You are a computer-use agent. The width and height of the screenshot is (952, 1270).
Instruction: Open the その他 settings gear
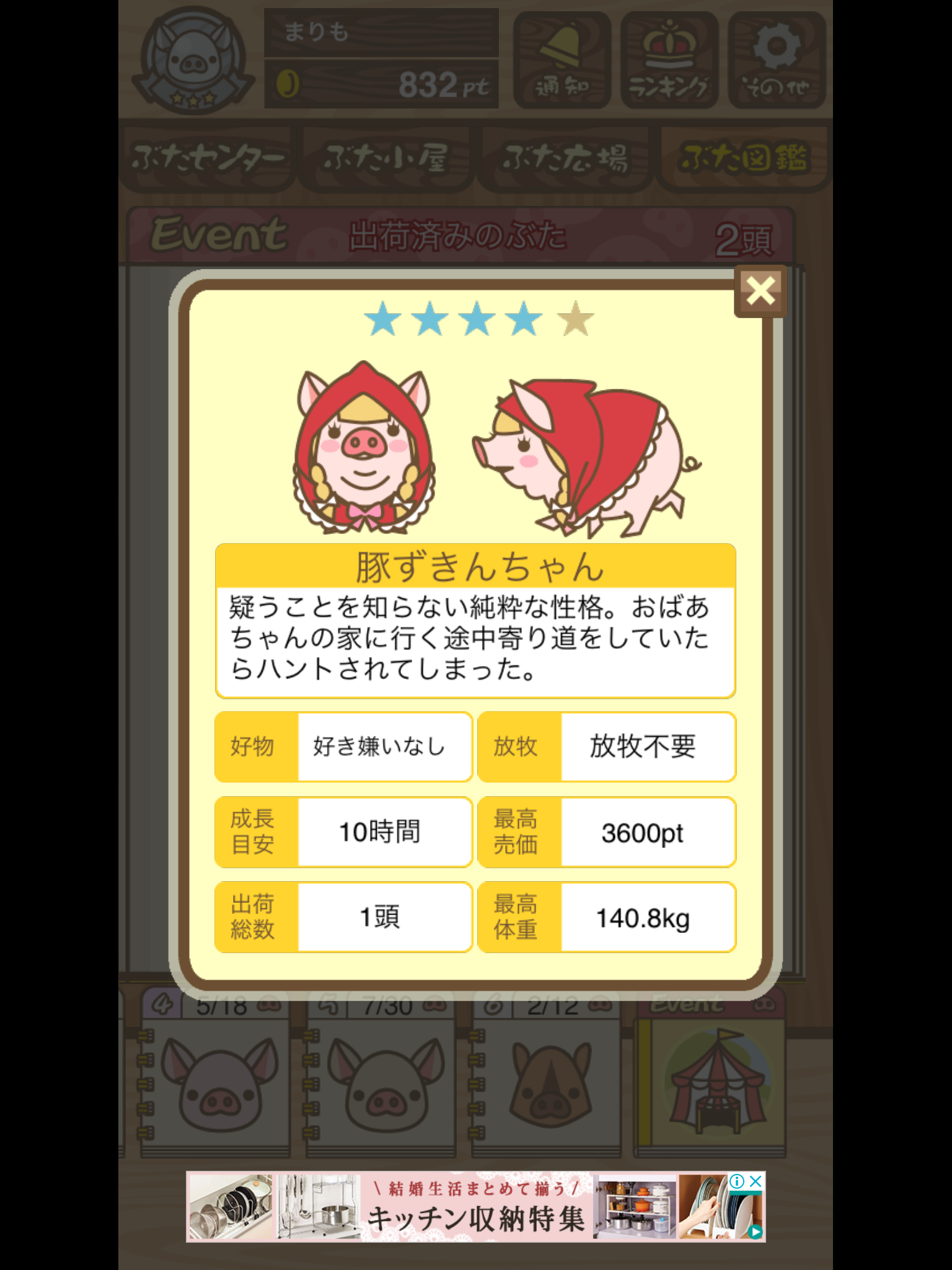point(777,60)
